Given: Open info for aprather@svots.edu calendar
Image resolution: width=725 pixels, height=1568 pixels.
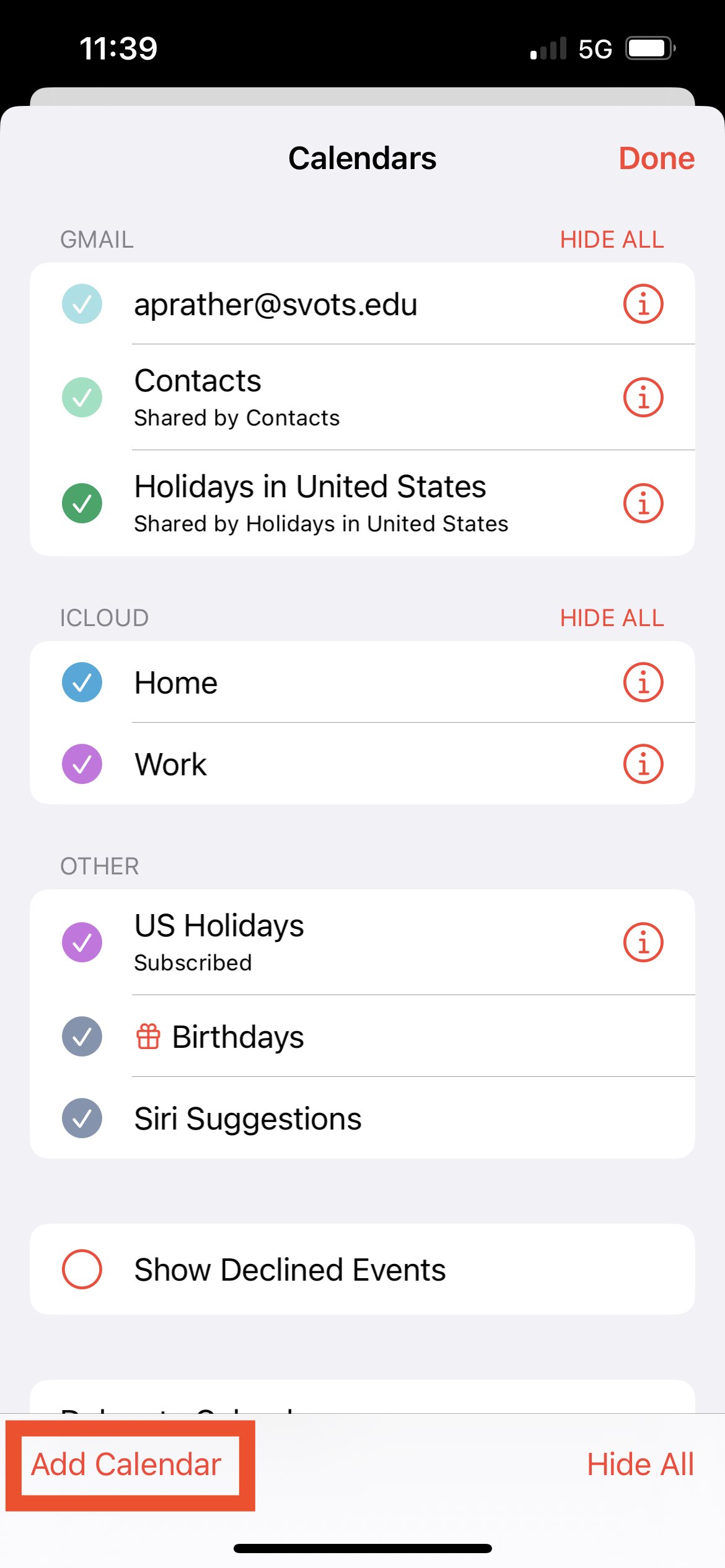Looking at the screenshot, I should coord(643,304).
